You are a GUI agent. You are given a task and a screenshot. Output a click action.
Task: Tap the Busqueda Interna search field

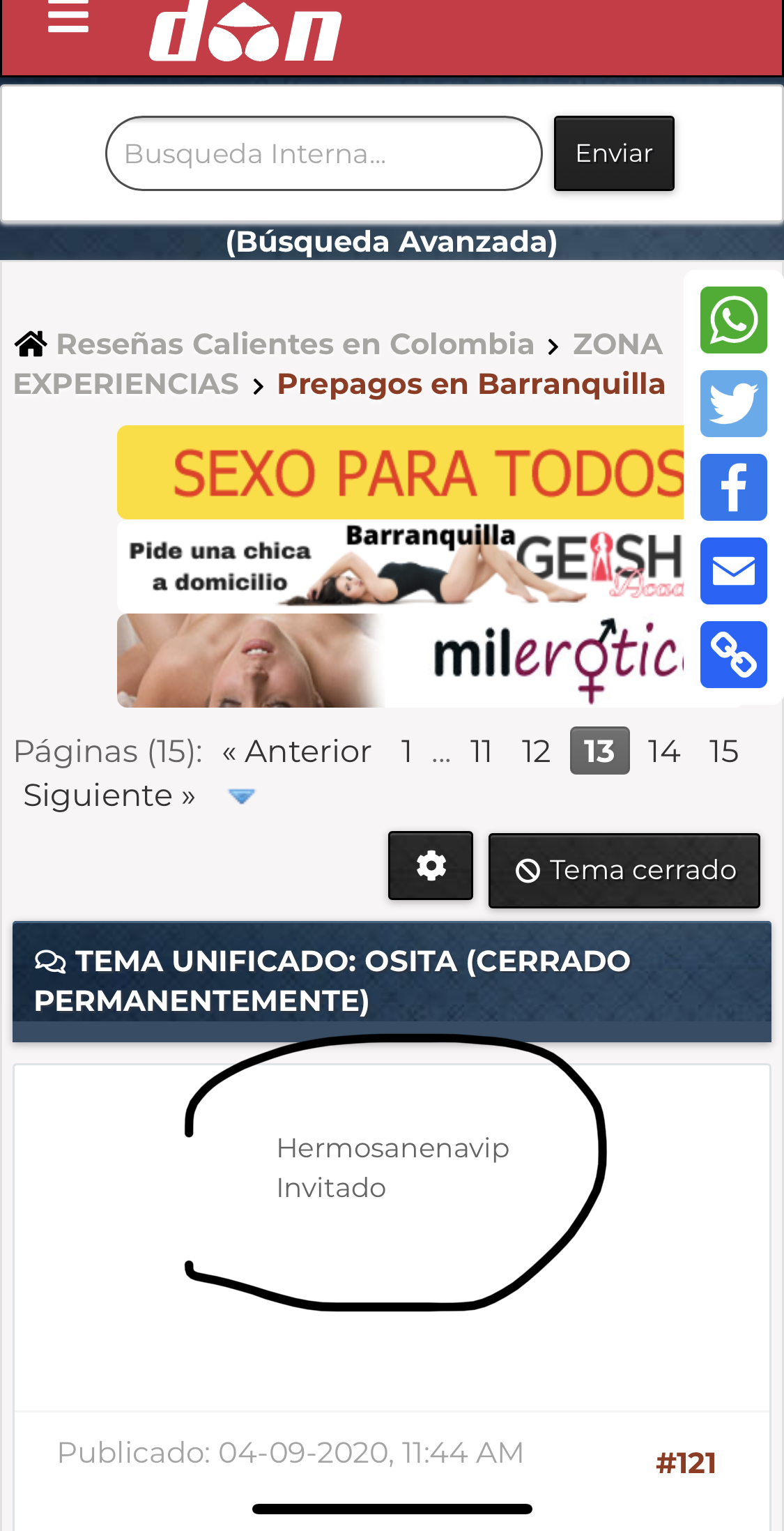(x=323, y=153)
